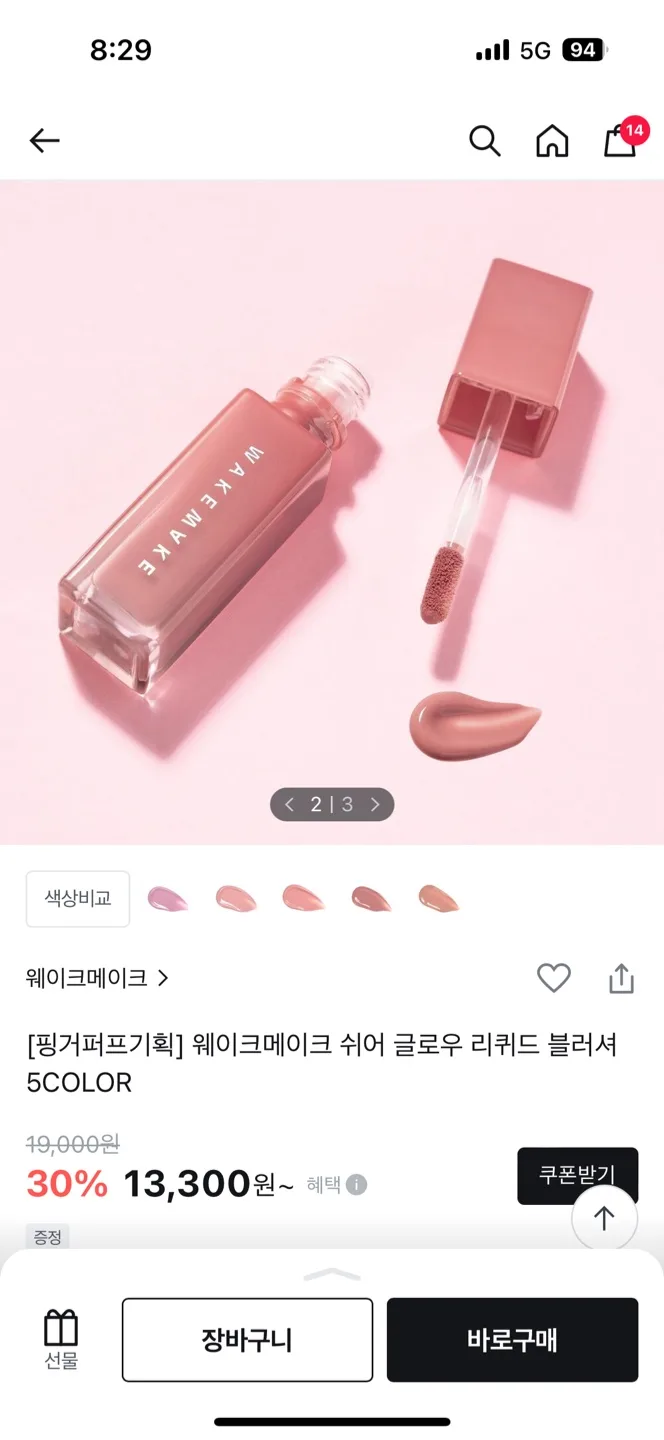
Task: Buy now with 바로구매
Action: (x=512, y=1340)
